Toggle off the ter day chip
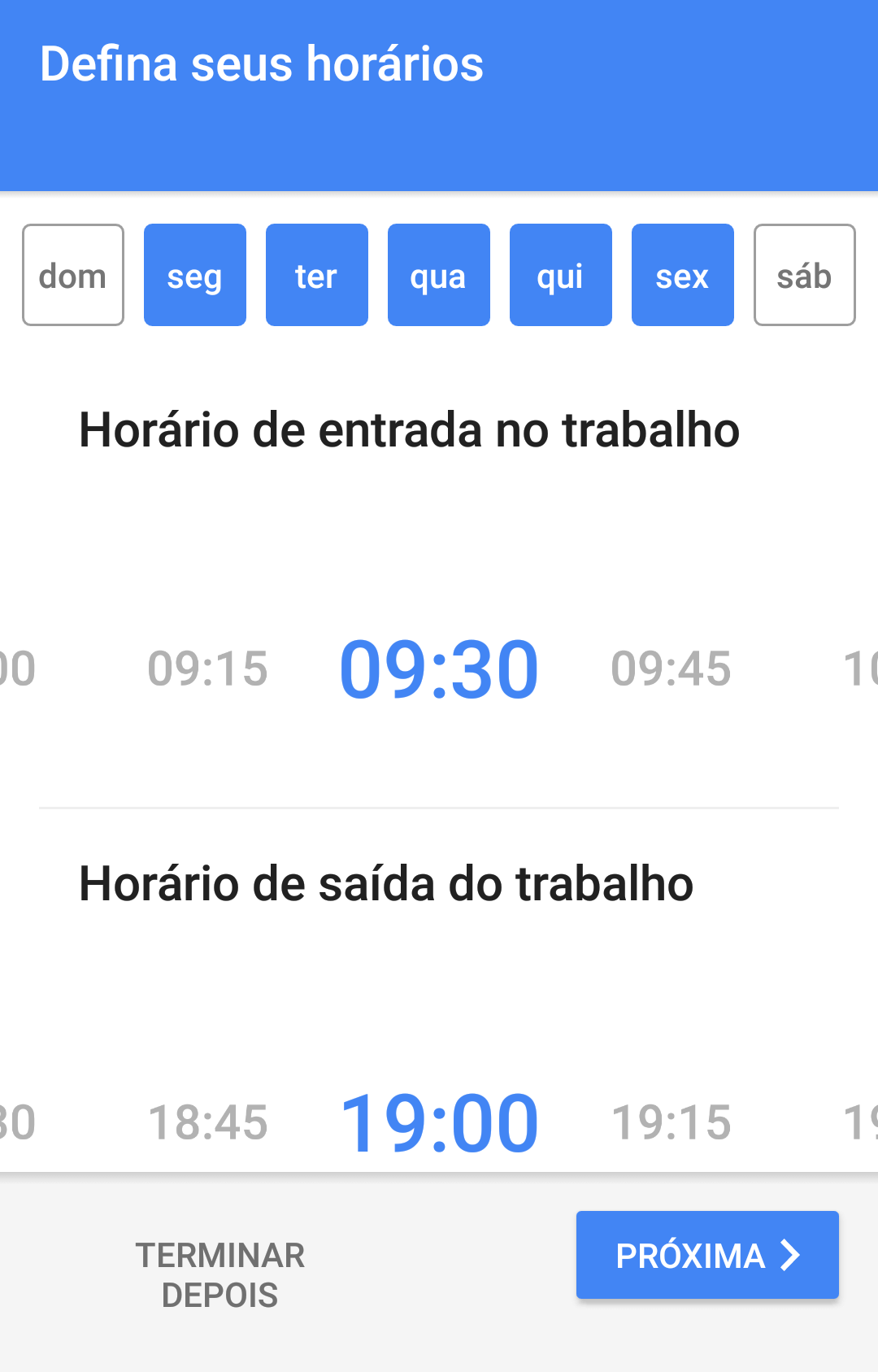 pos(317,275)
